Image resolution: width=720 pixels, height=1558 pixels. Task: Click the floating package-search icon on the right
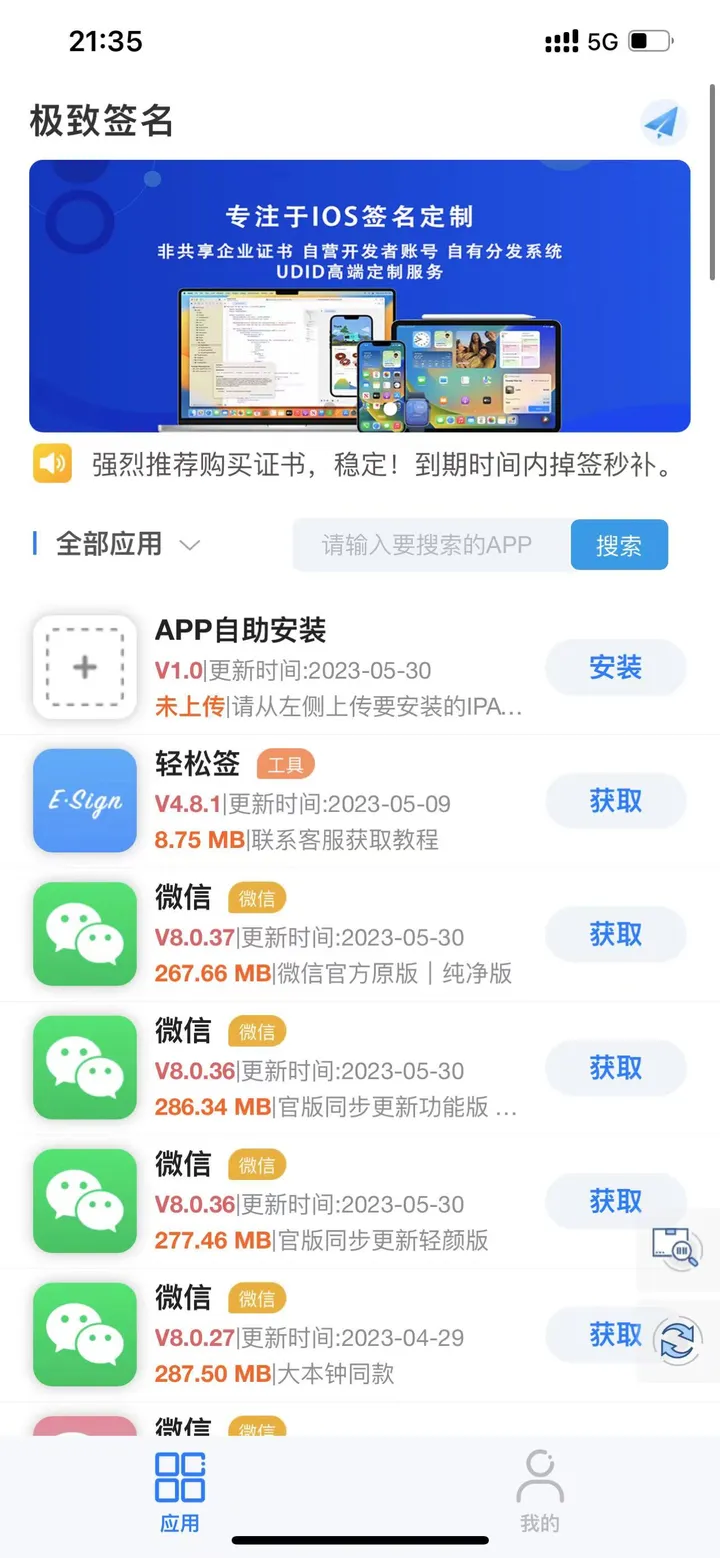pyautogui.click(x=678, y=1250)
